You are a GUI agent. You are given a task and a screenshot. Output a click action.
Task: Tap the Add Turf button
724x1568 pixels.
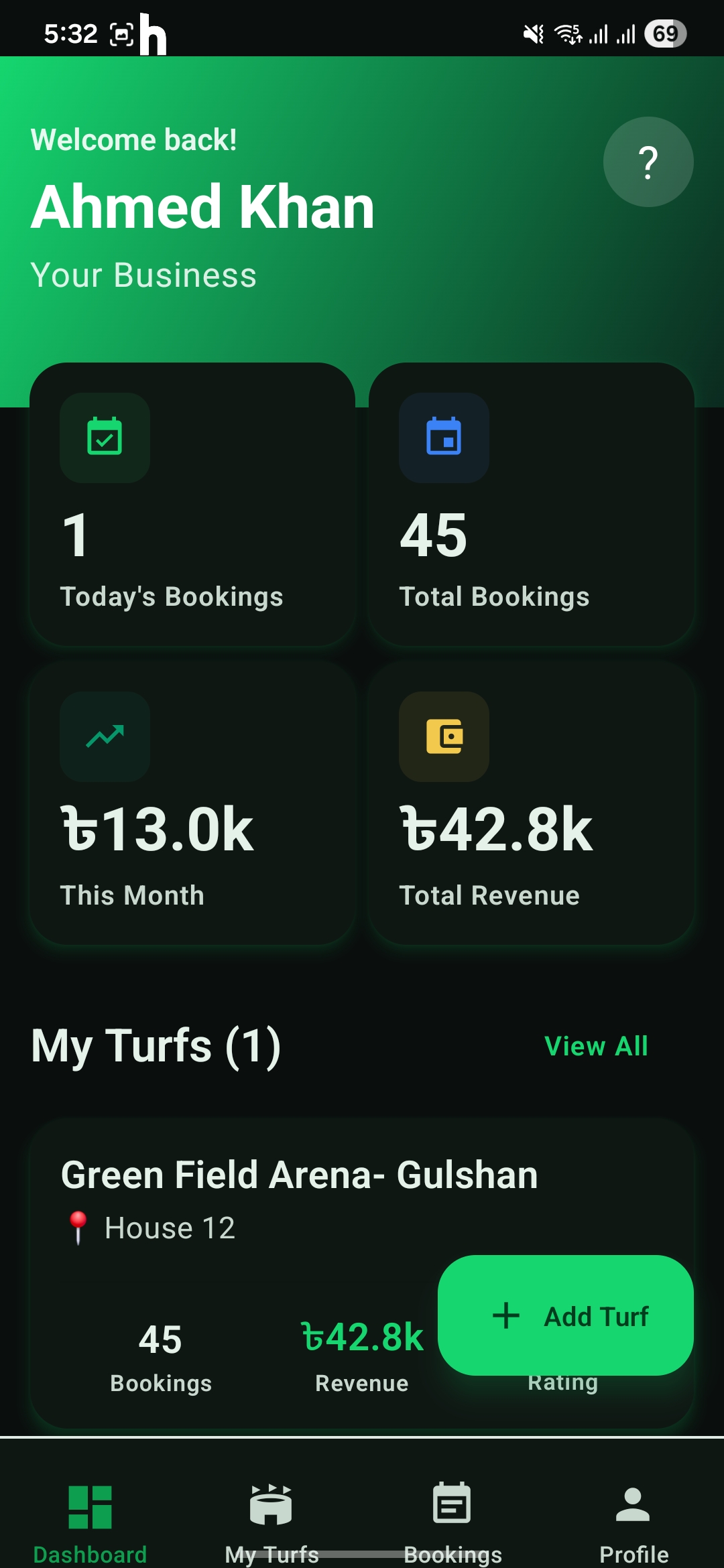(567, 1315)
